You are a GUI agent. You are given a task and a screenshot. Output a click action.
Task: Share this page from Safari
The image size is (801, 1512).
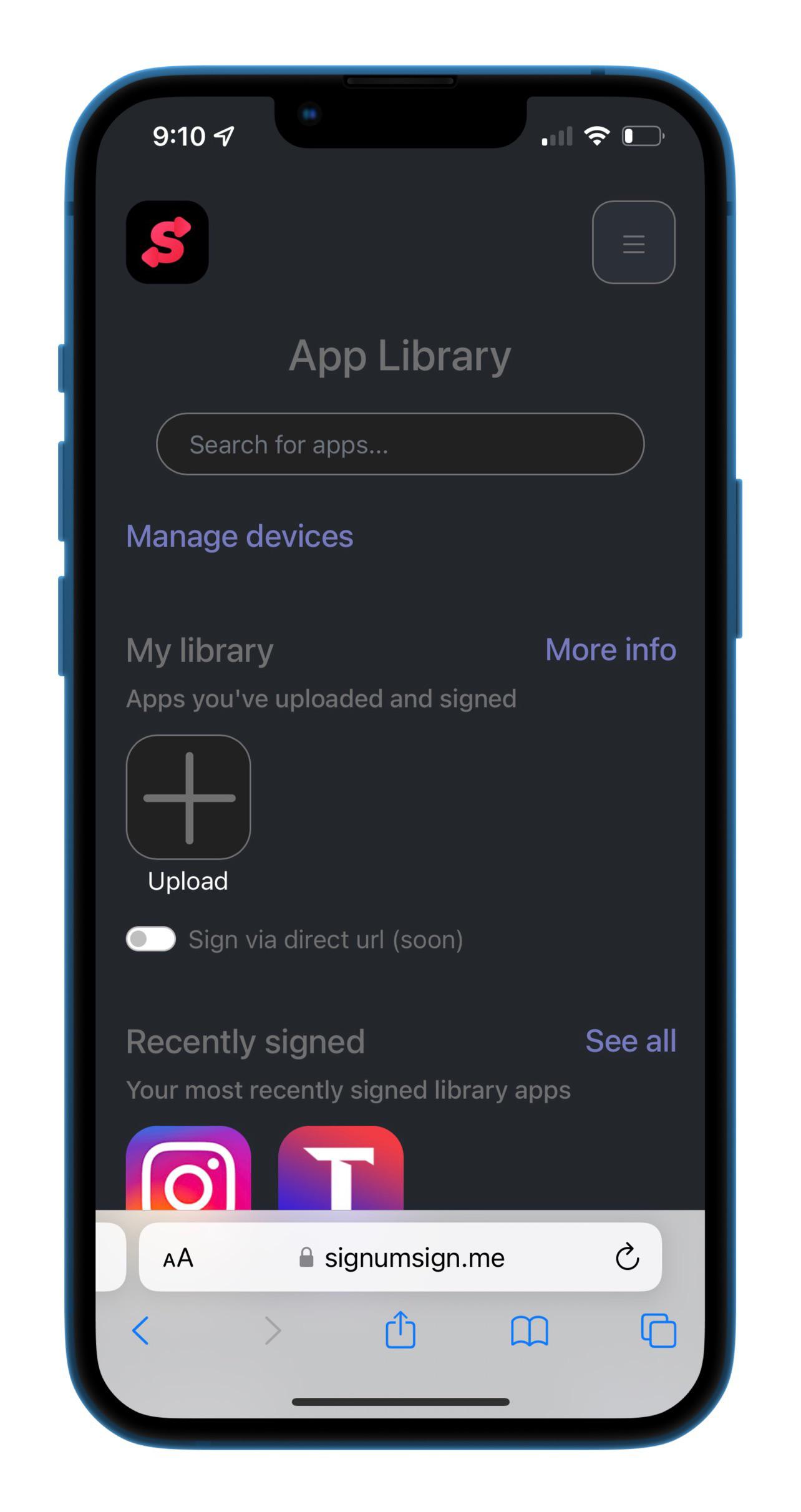pyautogui.click(x=400, y=1330)
